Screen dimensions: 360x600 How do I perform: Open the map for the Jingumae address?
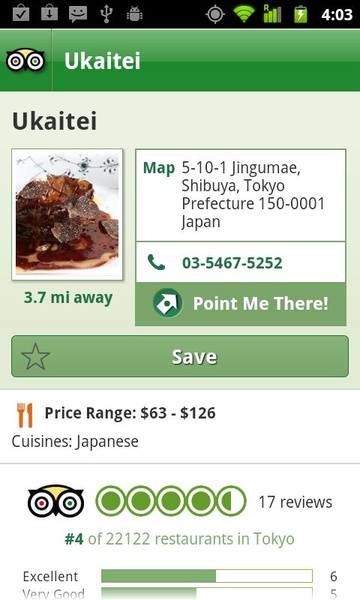[241, 195]
